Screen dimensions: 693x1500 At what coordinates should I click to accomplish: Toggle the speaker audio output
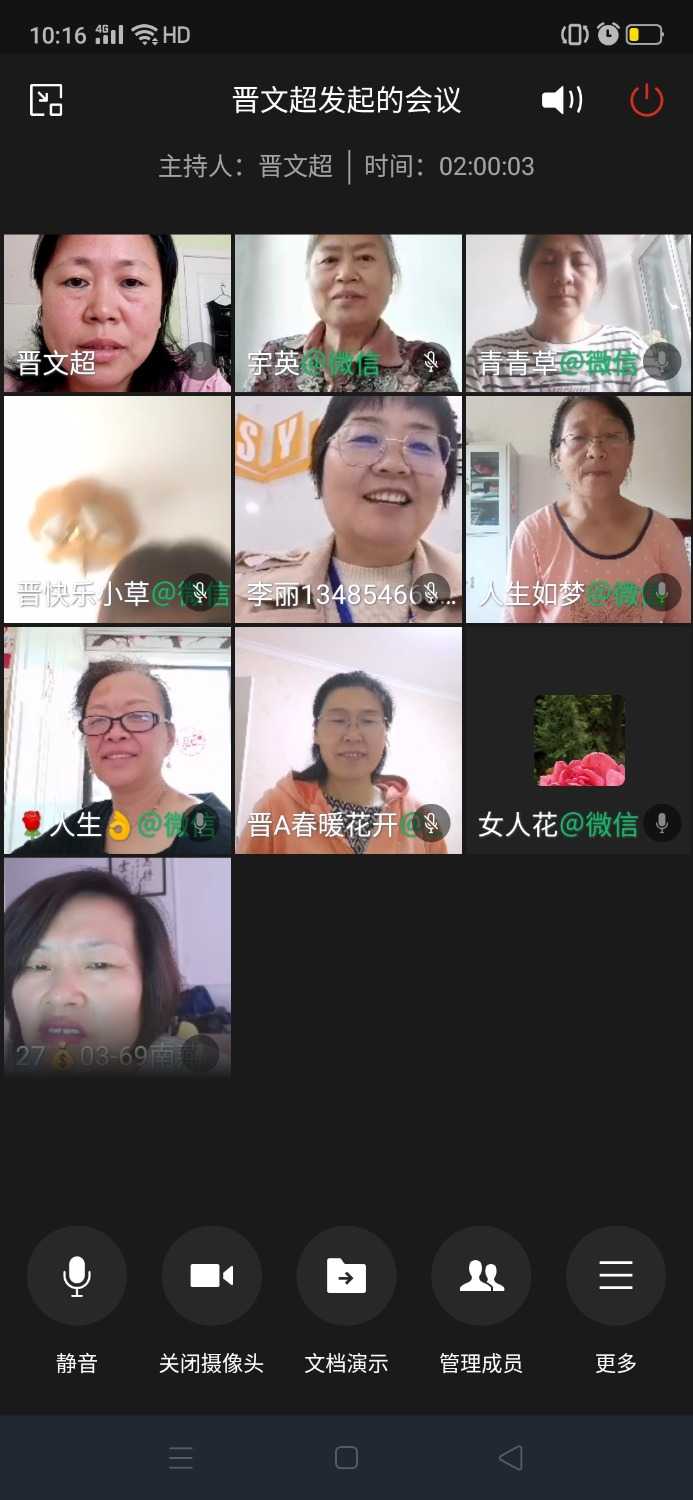tap(562, 100)
